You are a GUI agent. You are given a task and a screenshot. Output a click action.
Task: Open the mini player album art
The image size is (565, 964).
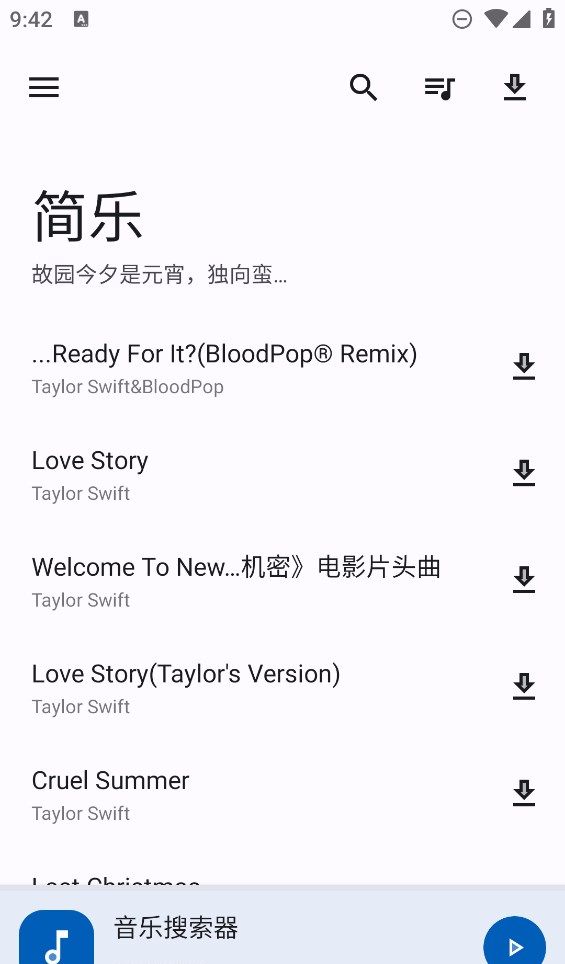tap(57, 938)
